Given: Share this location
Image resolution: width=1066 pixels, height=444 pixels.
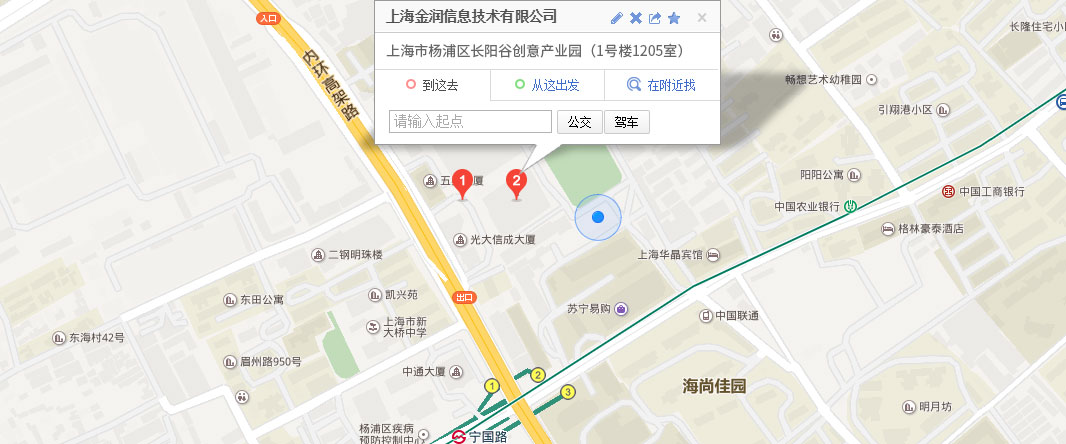Looking at the screenshot, I should [x=655, y=18].
